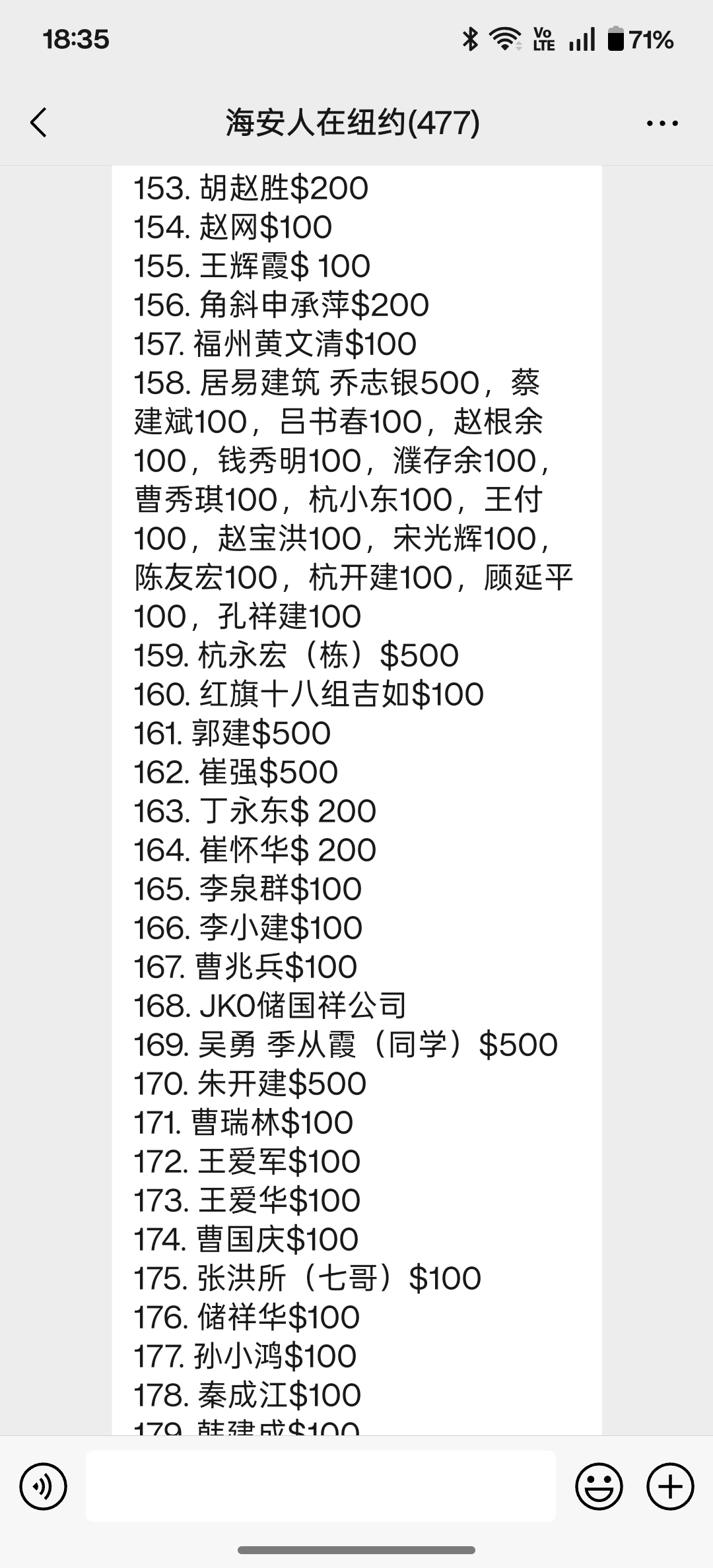The image size is (713, 1568).
Task: Tap entry 159 杭永宏（栋）$500 in the list
Action: (297, 655)
